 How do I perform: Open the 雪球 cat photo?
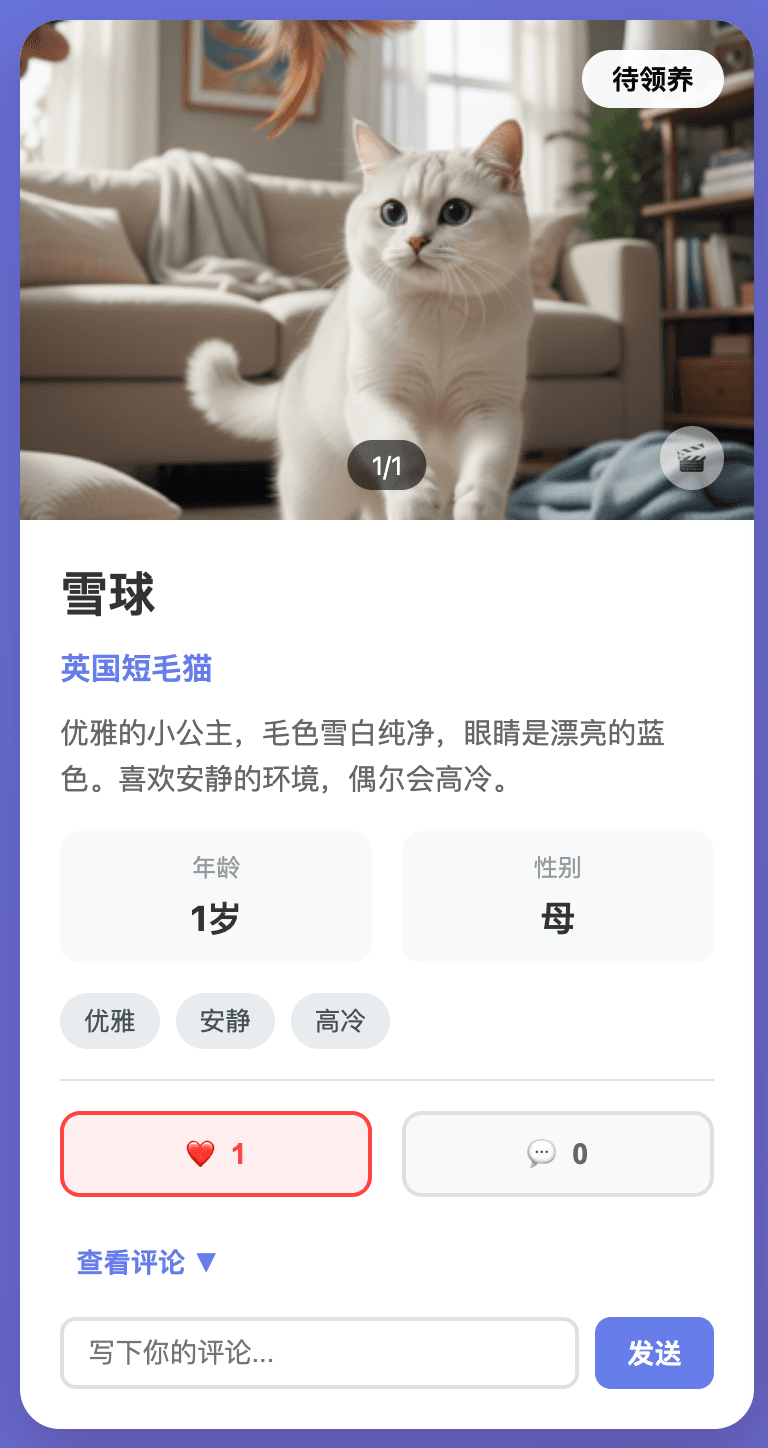(387, 270)
